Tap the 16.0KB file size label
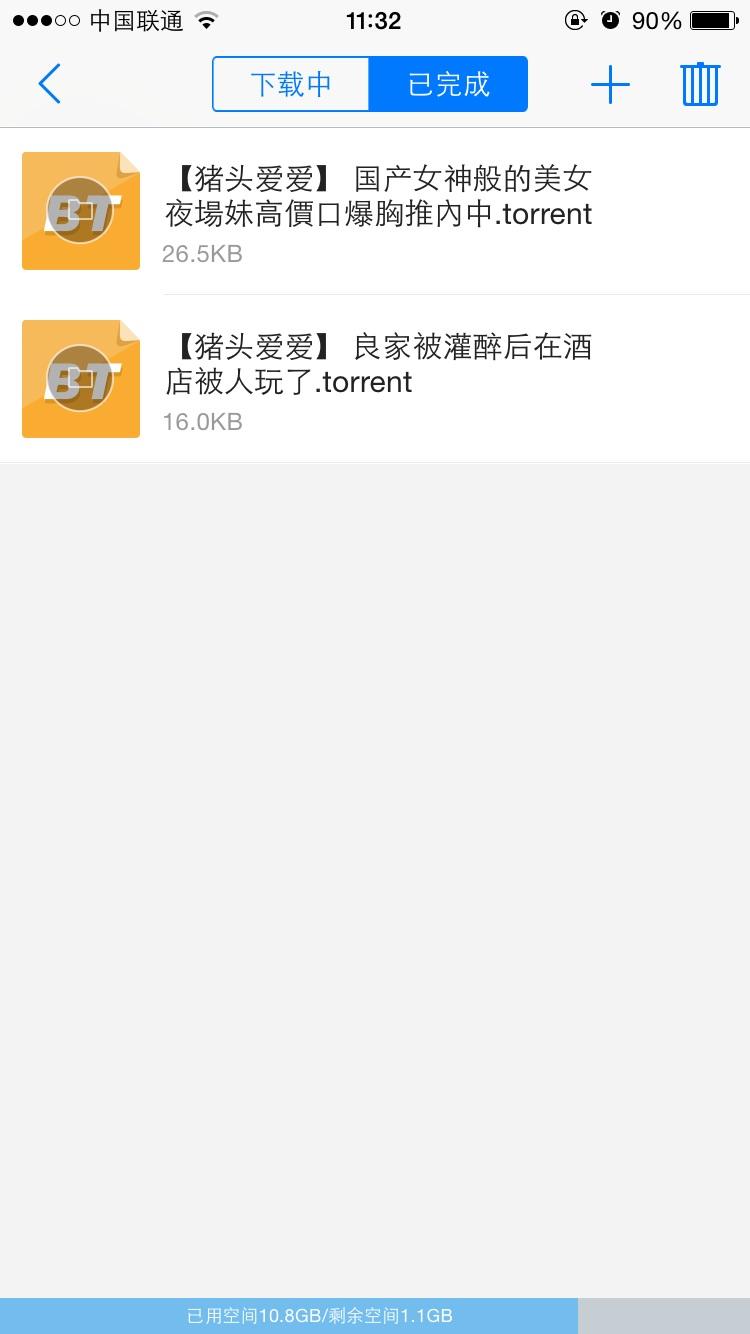 [x=203, y=422]
